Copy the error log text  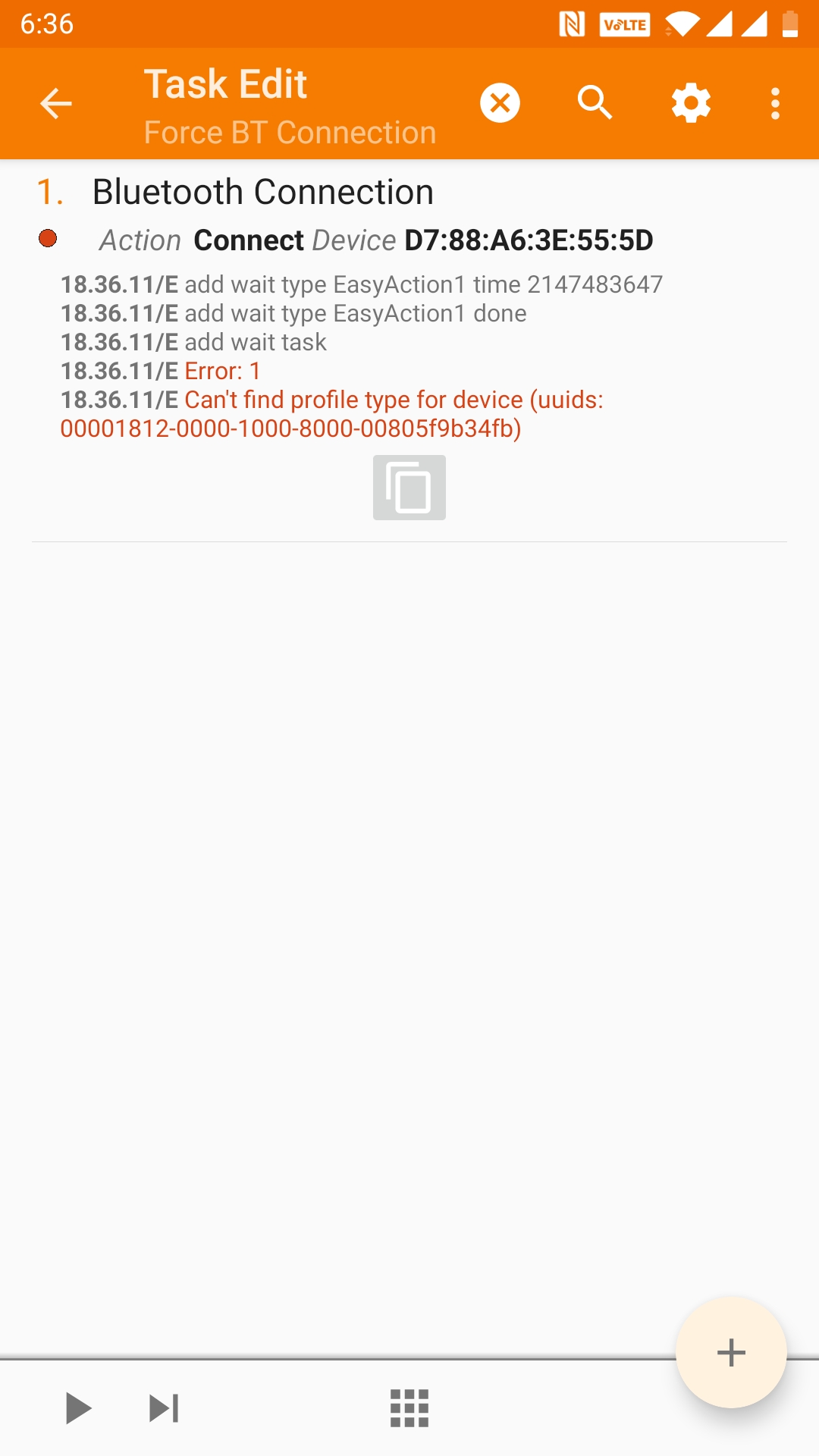point(409,488)
